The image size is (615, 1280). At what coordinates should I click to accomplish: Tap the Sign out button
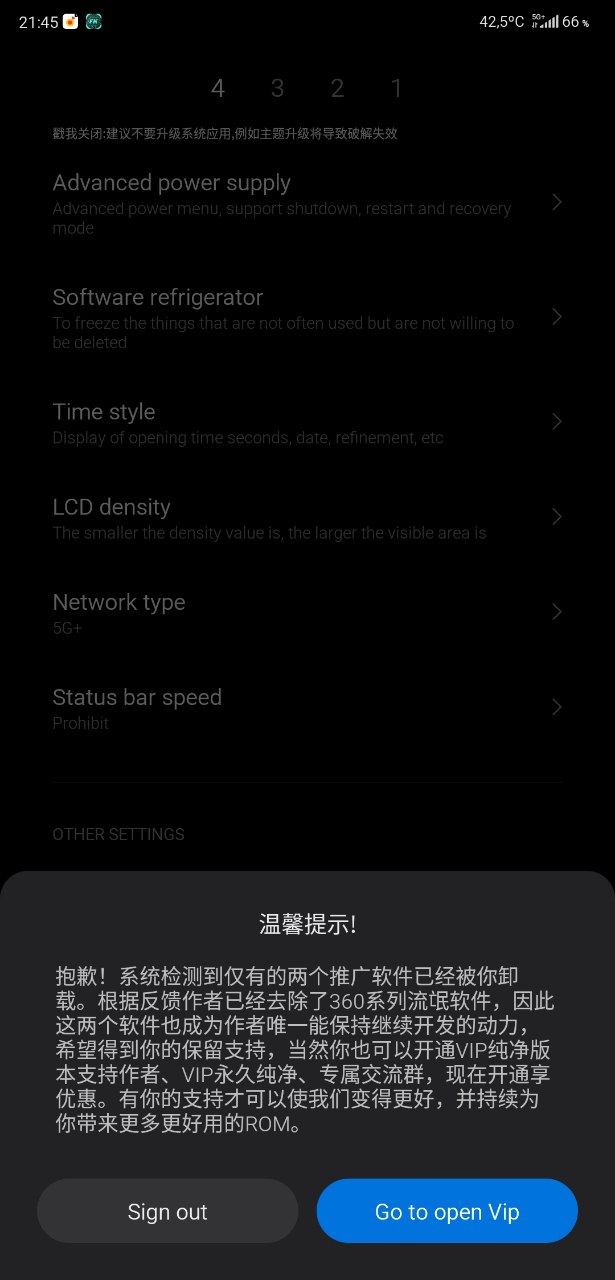point(167,1211)
